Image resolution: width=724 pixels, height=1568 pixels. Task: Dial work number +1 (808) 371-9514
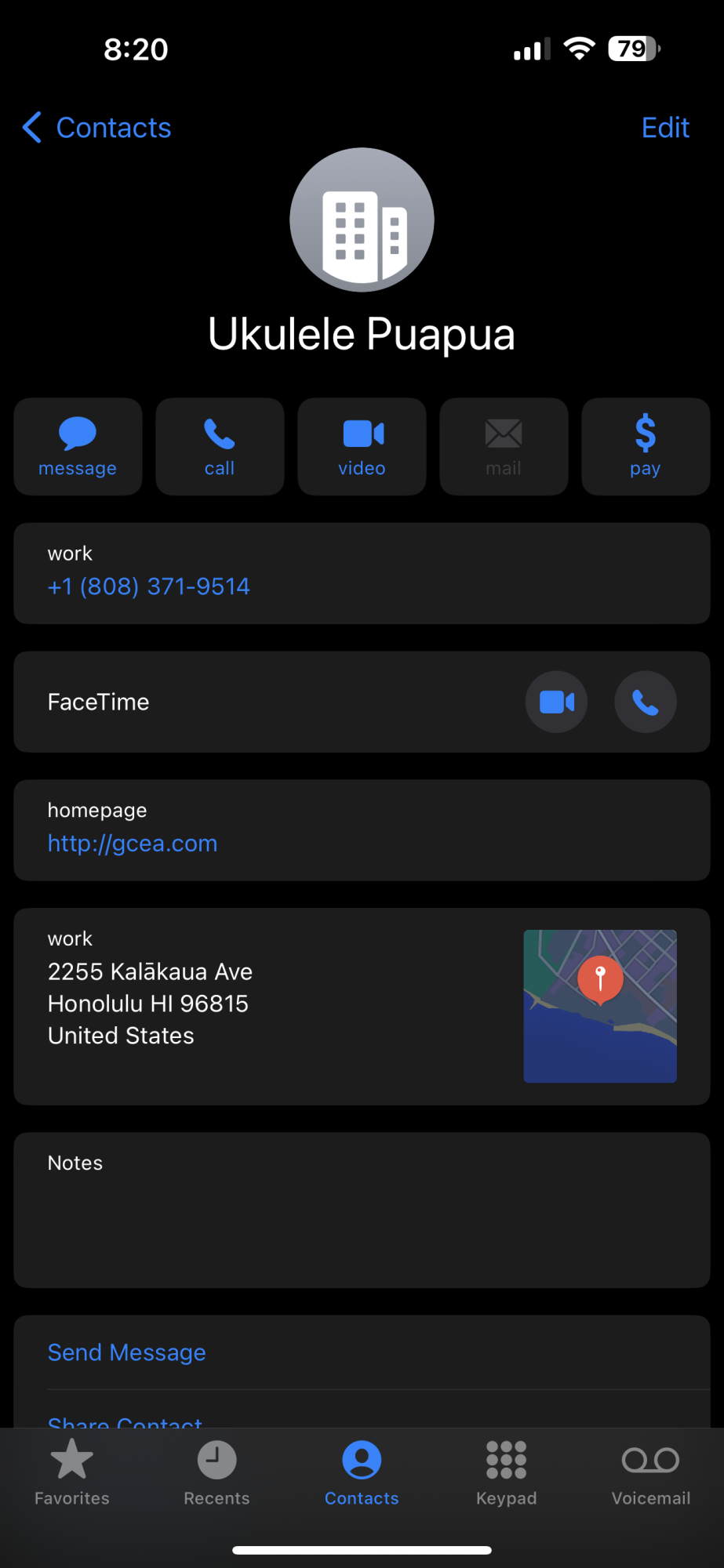[x=149, y=586]
